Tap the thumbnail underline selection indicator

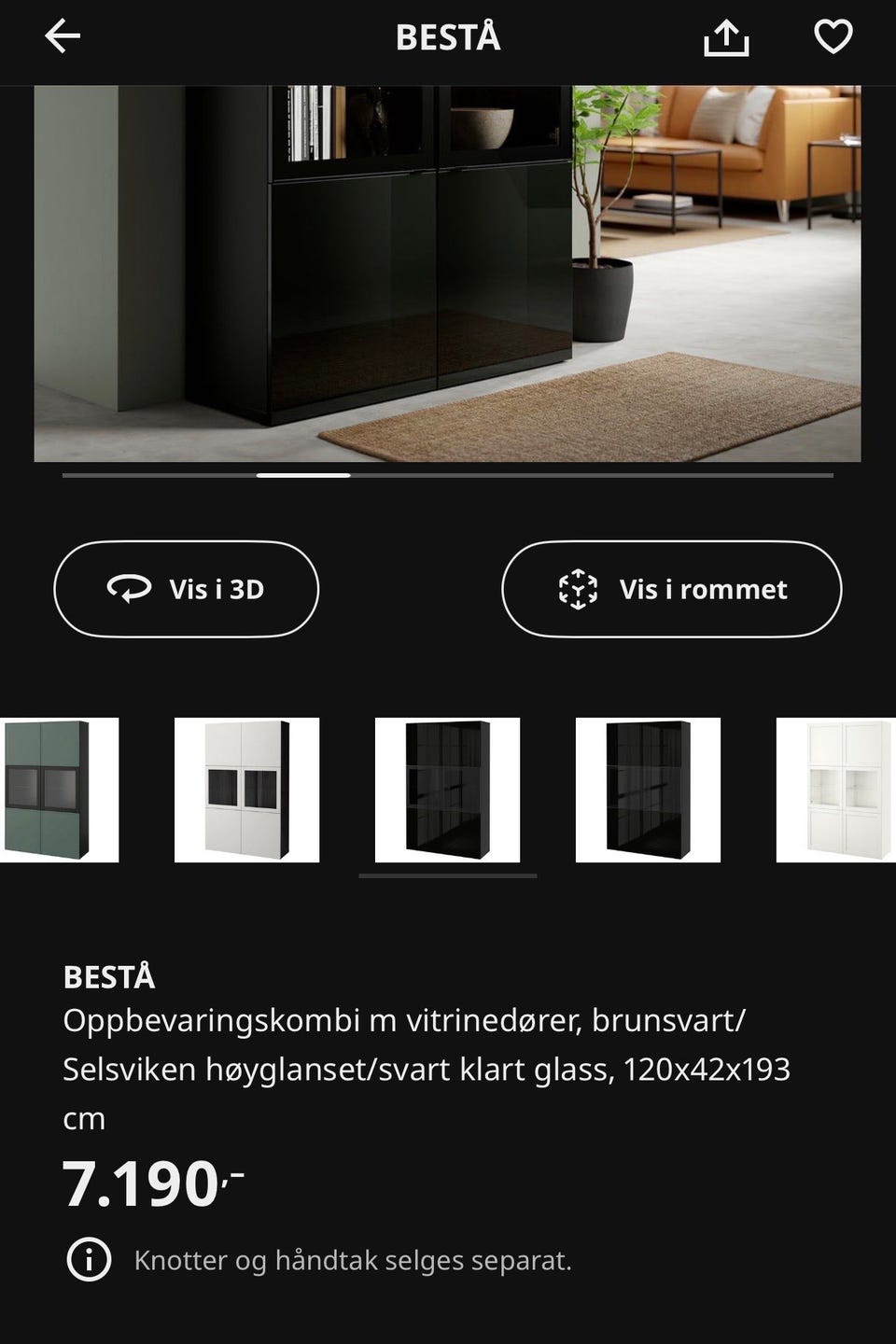(x=447, y=876)
